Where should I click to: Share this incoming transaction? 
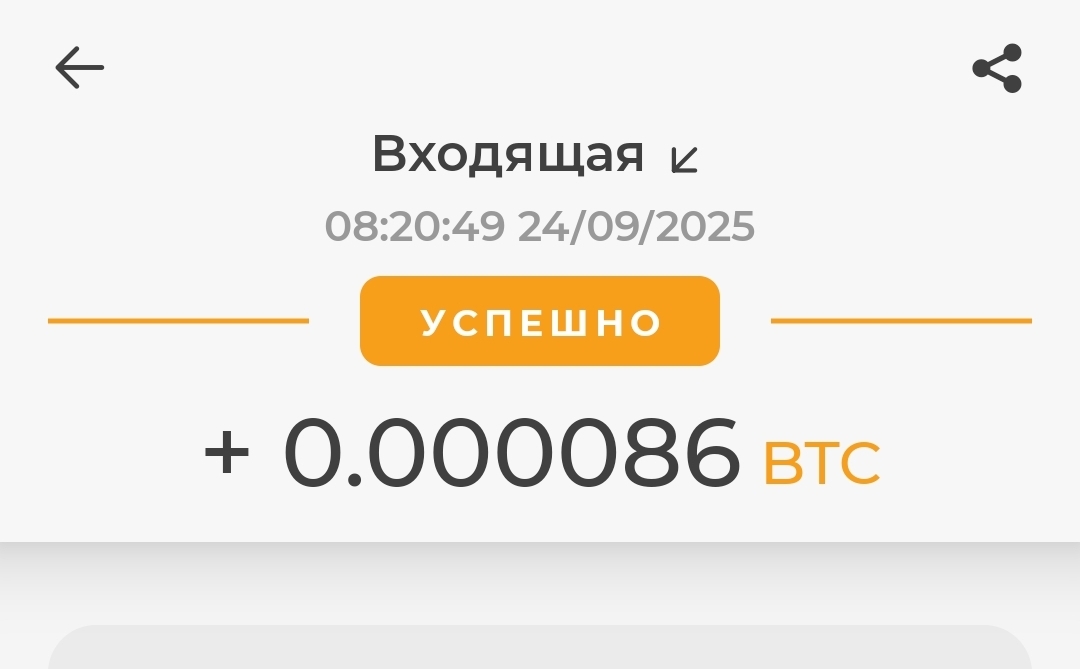[x=997, y=69]
